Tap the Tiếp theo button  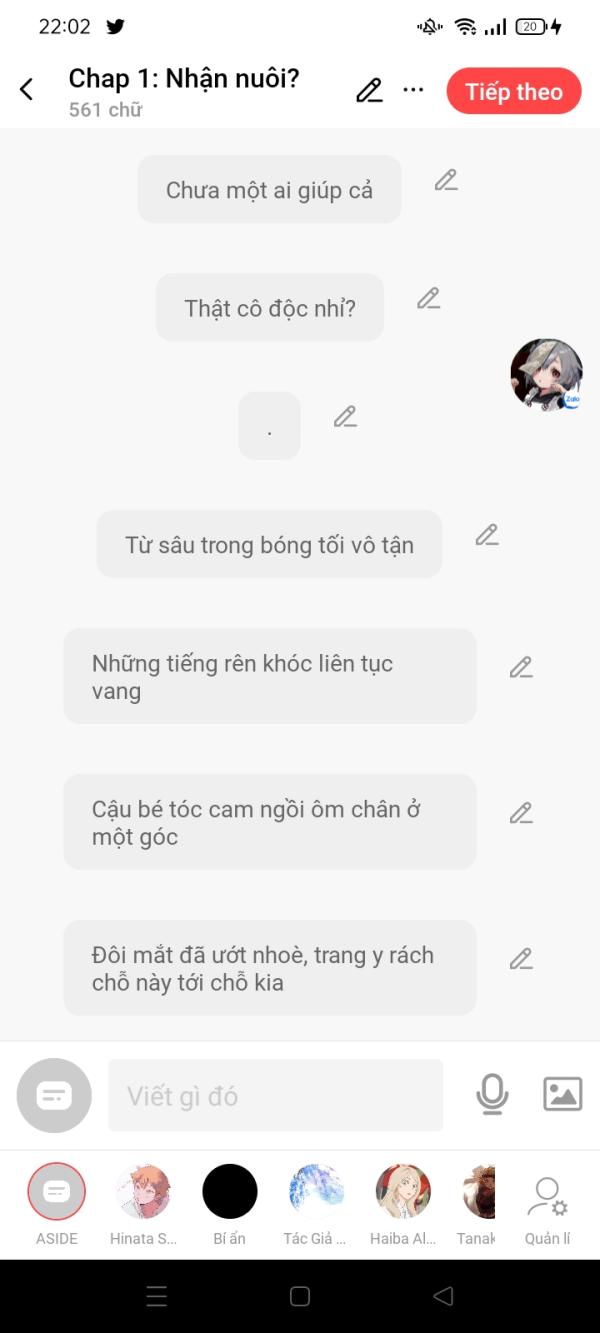coord(513,92)
